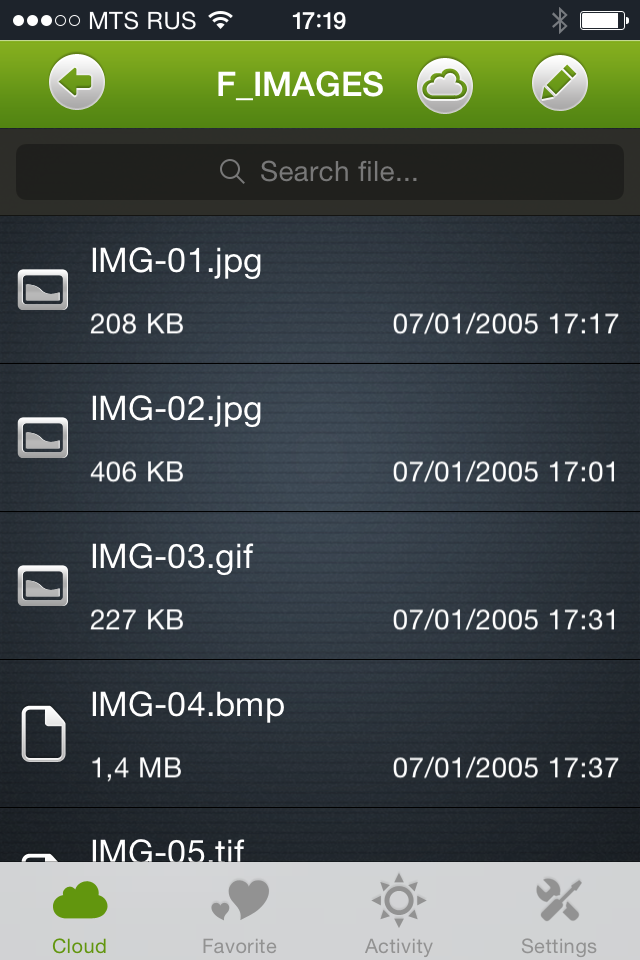Viewport: 640px width, 960px height.
Task: Switch to the Cloud tab
Action: pos(80,915)
